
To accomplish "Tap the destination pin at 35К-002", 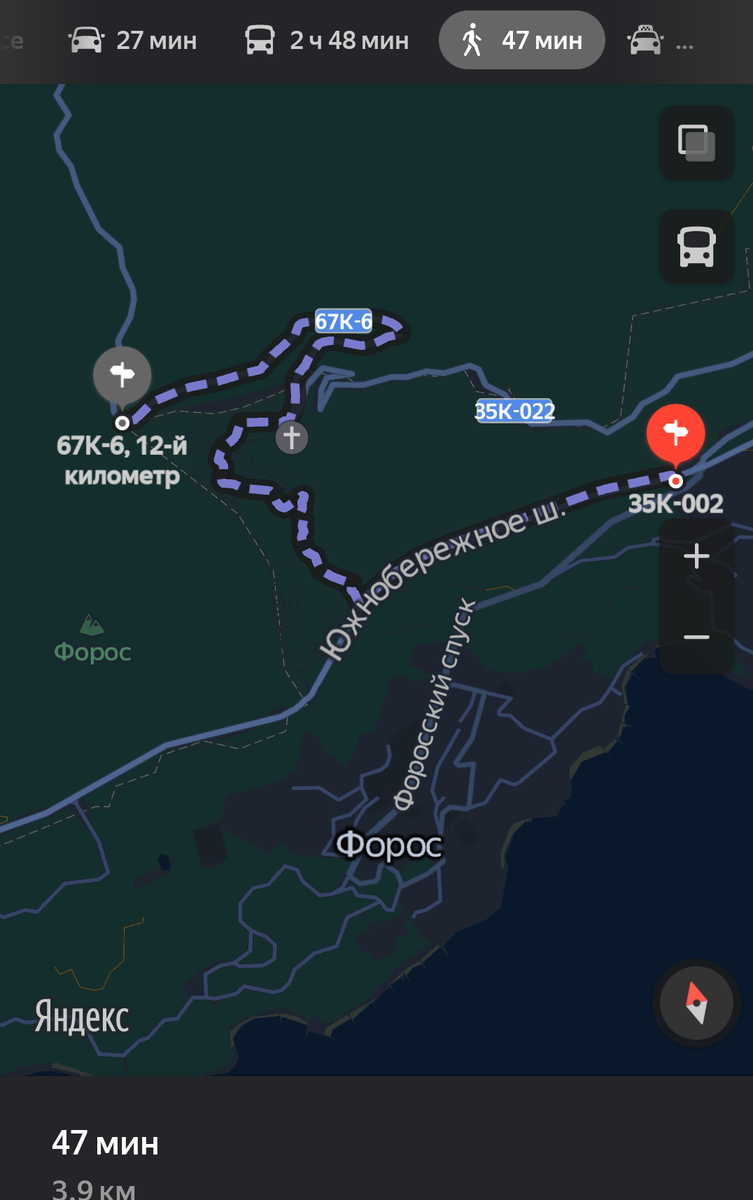I will pos(676,434).
